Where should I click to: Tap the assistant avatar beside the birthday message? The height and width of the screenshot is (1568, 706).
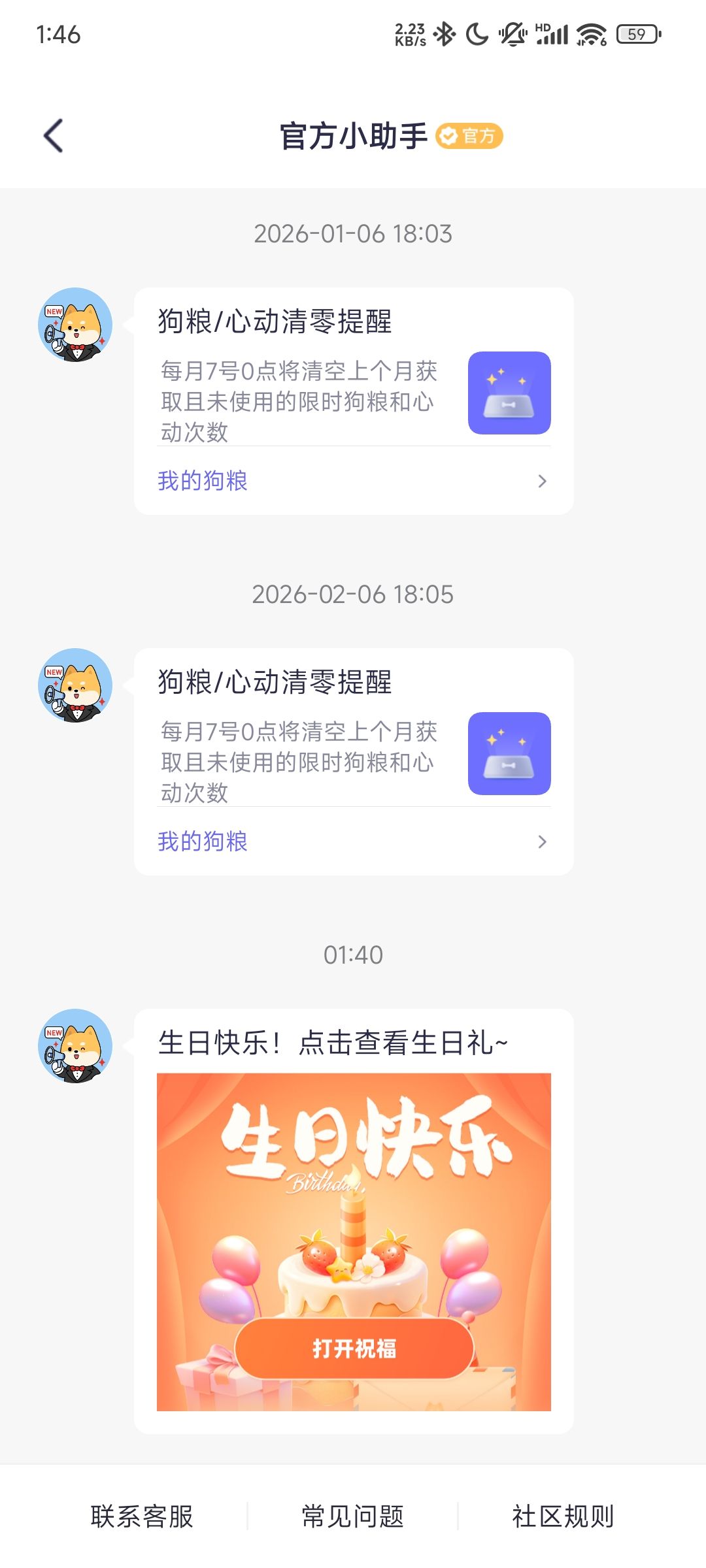(x=75, y=1046)
